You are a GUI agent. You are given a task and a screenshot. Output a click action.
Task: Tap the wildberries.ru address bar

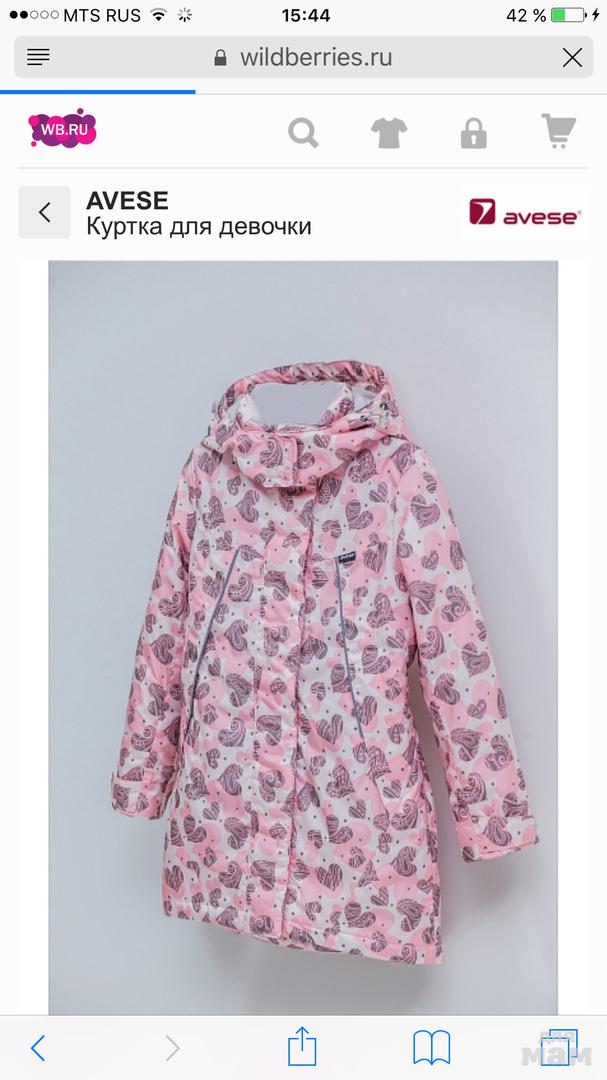click(305, 58)
